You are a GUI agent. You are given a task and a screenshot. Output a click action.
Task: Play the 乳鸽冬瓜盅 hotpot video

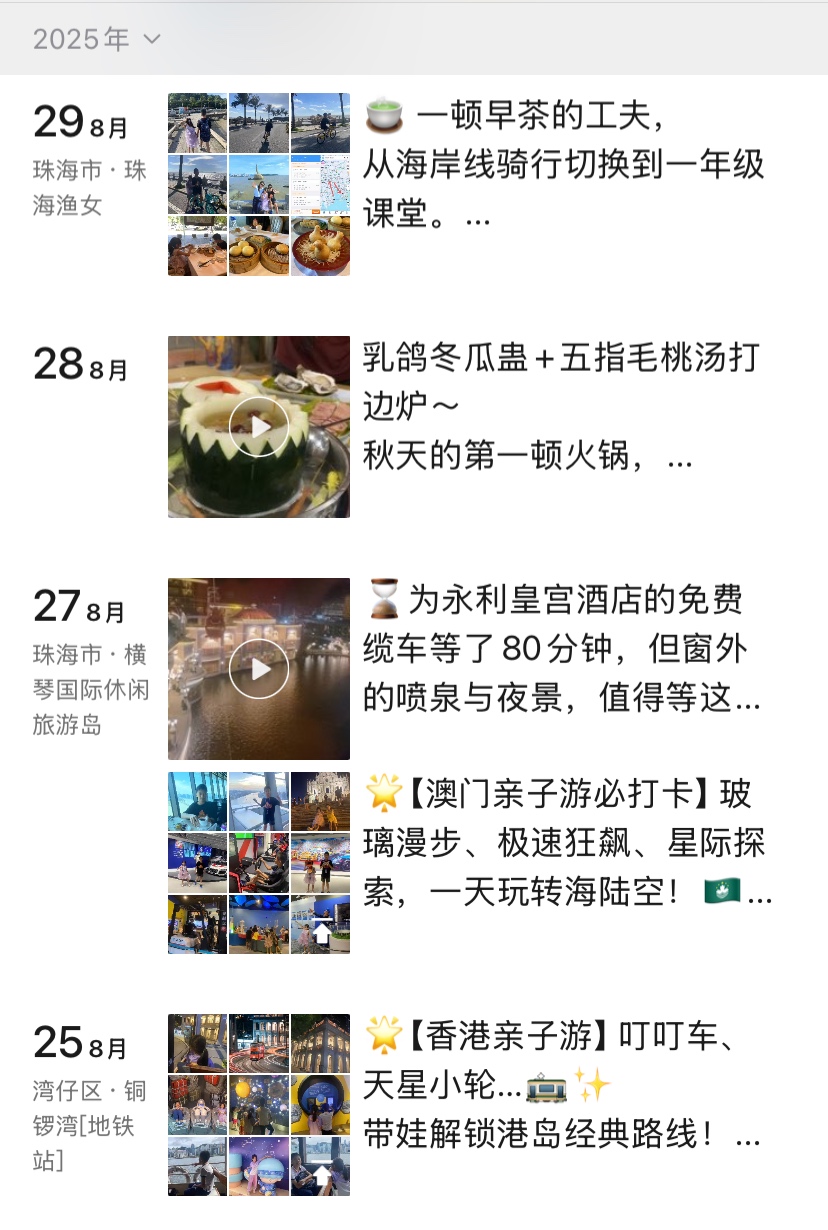259,427
